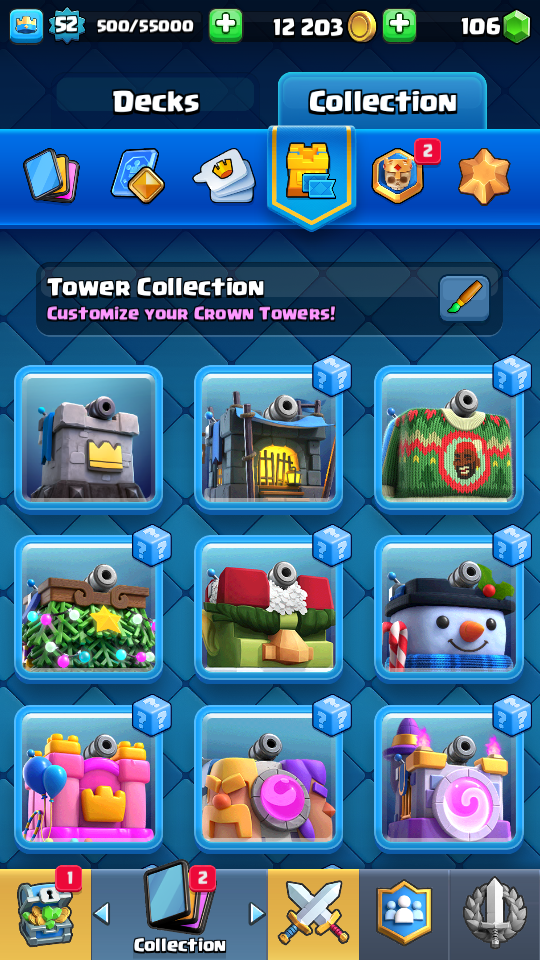Select the Christmas tree tower skin
The image size is (540, 960).
pyautogui.click(x=89, y=608)
